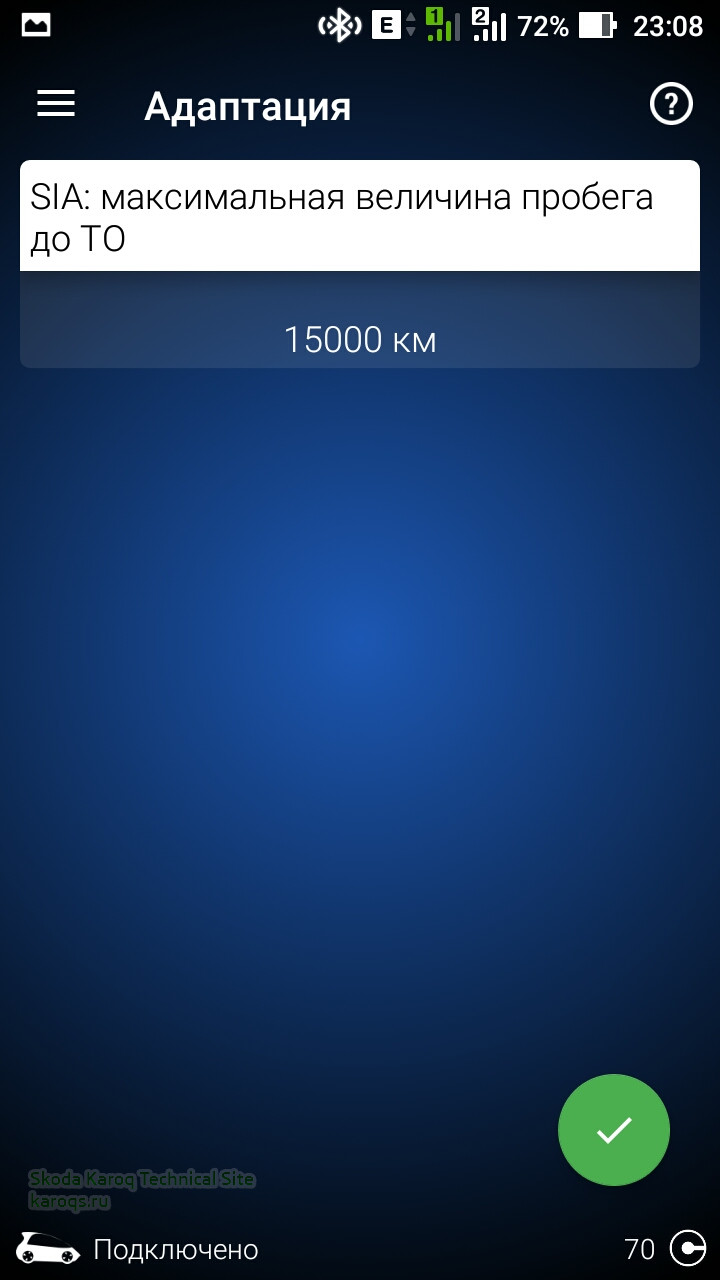The image size is (720, 1280).
Task: Open the help question mark icon
Action: point(671,104)
